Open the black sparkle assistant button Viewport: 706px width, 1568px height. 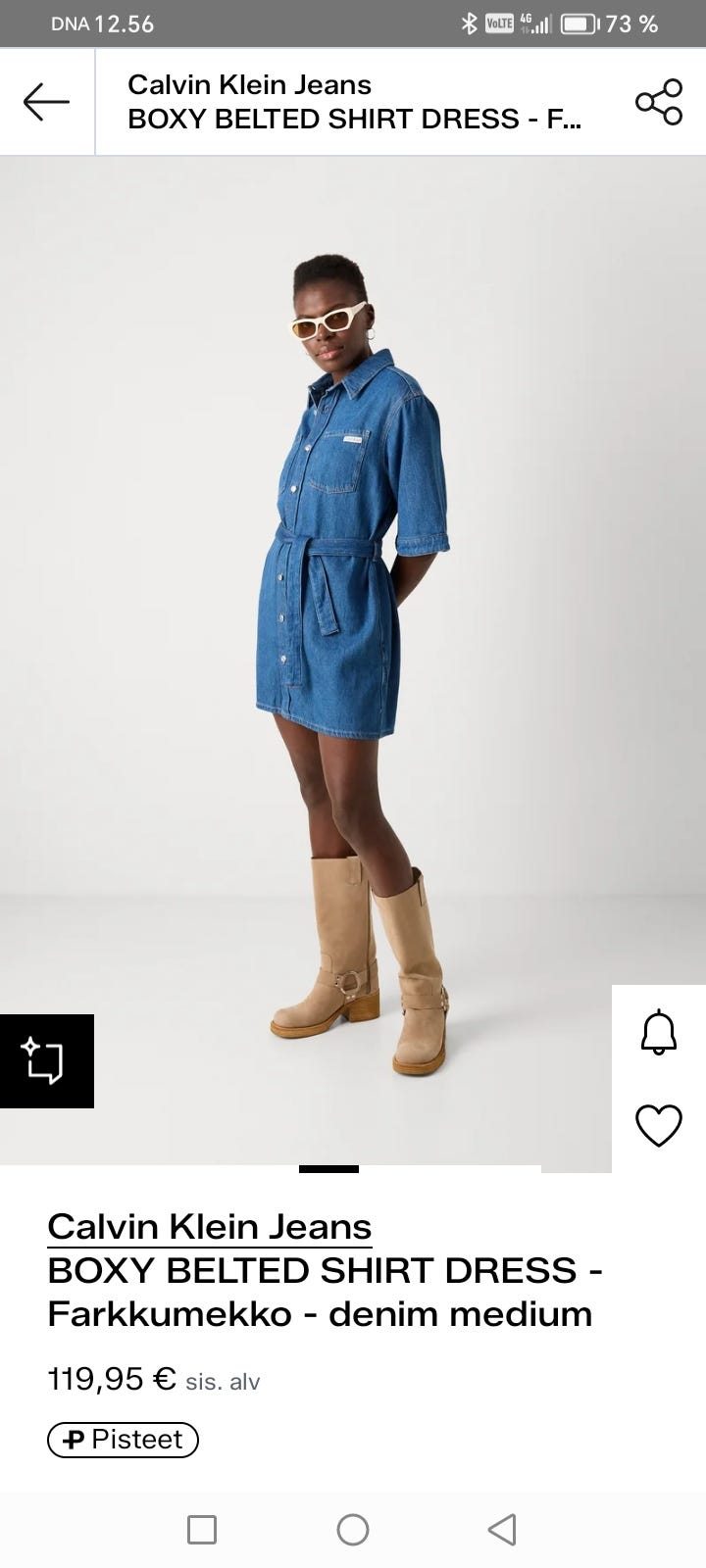(x=46, y=1061)
